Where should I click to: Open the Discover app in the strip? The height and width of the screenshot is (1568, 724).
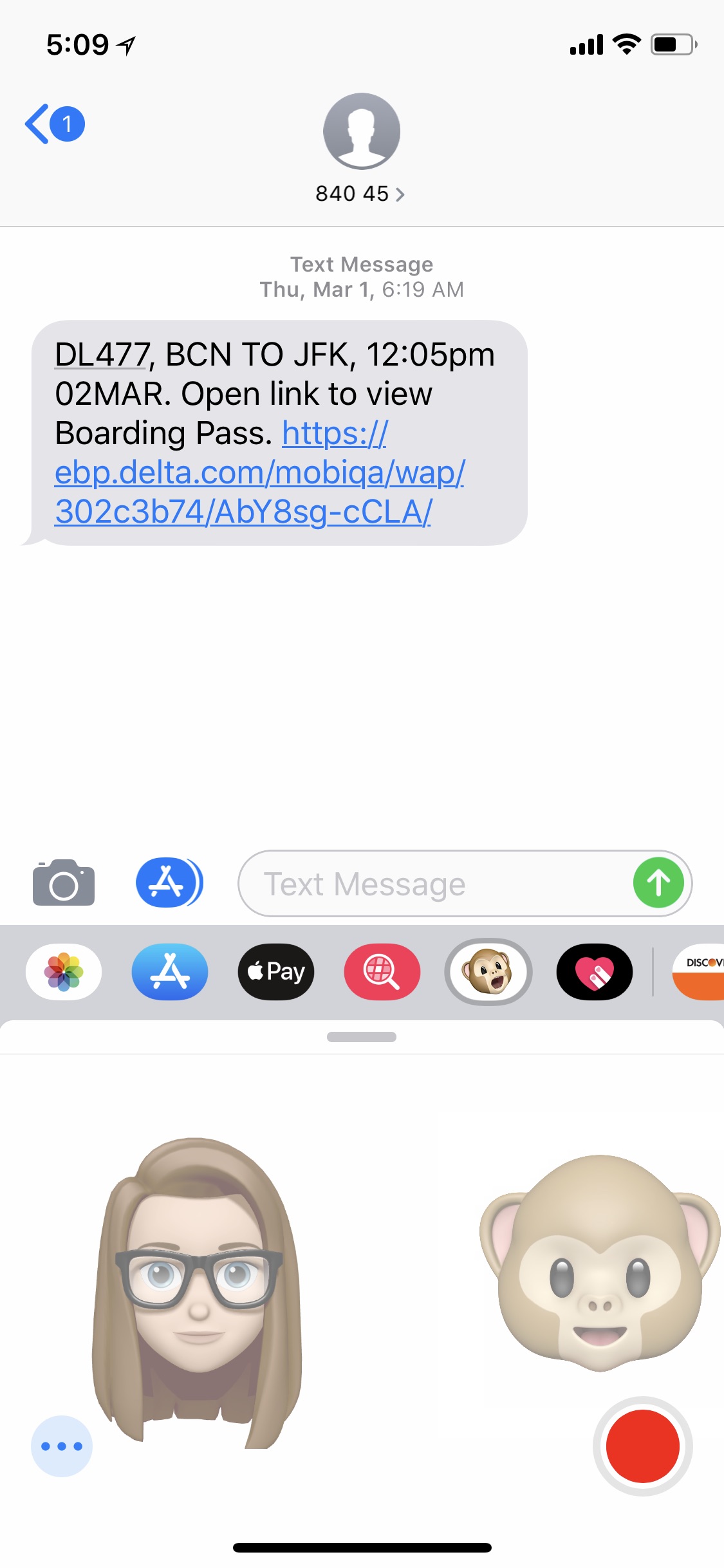coord(700,972)
